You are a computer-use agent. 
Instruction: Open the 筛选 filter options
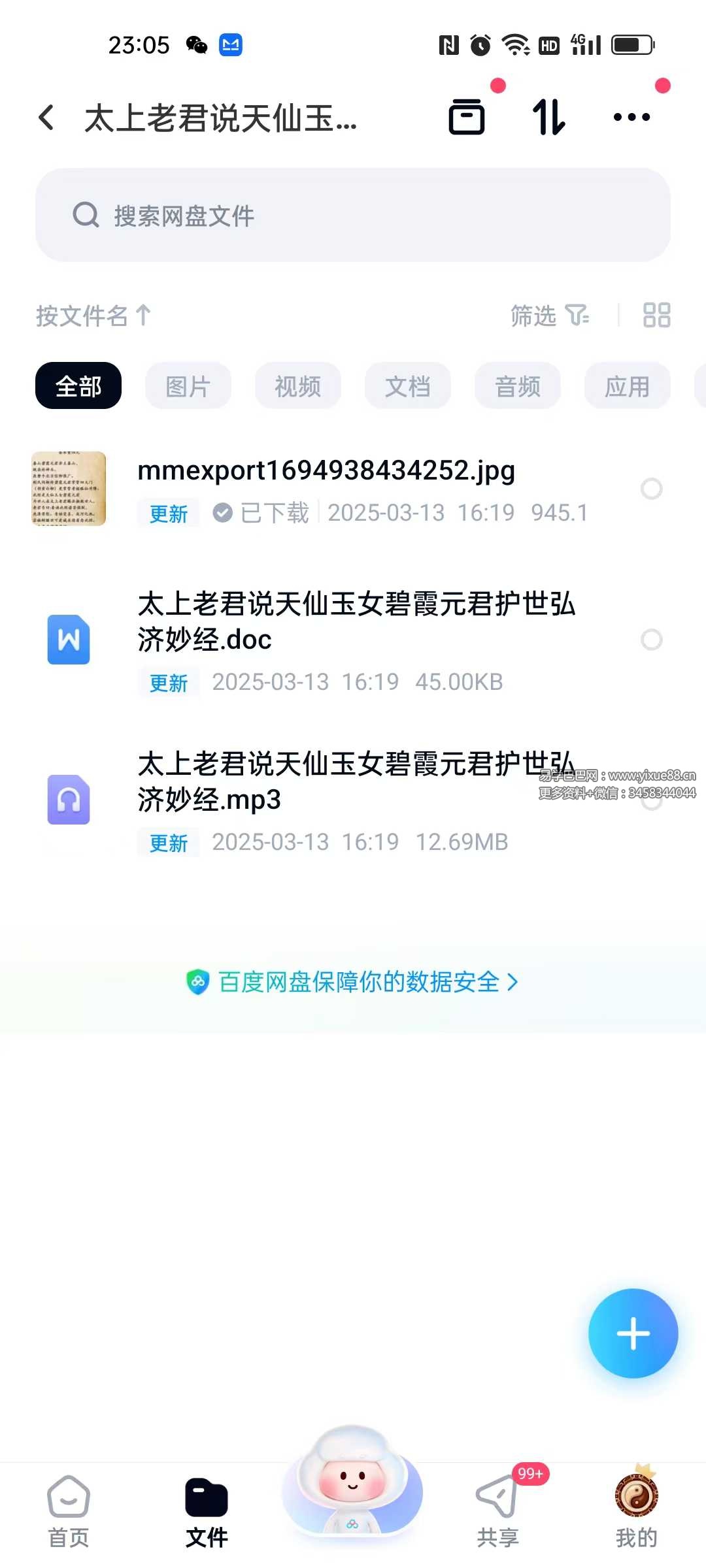click(549, 316)
